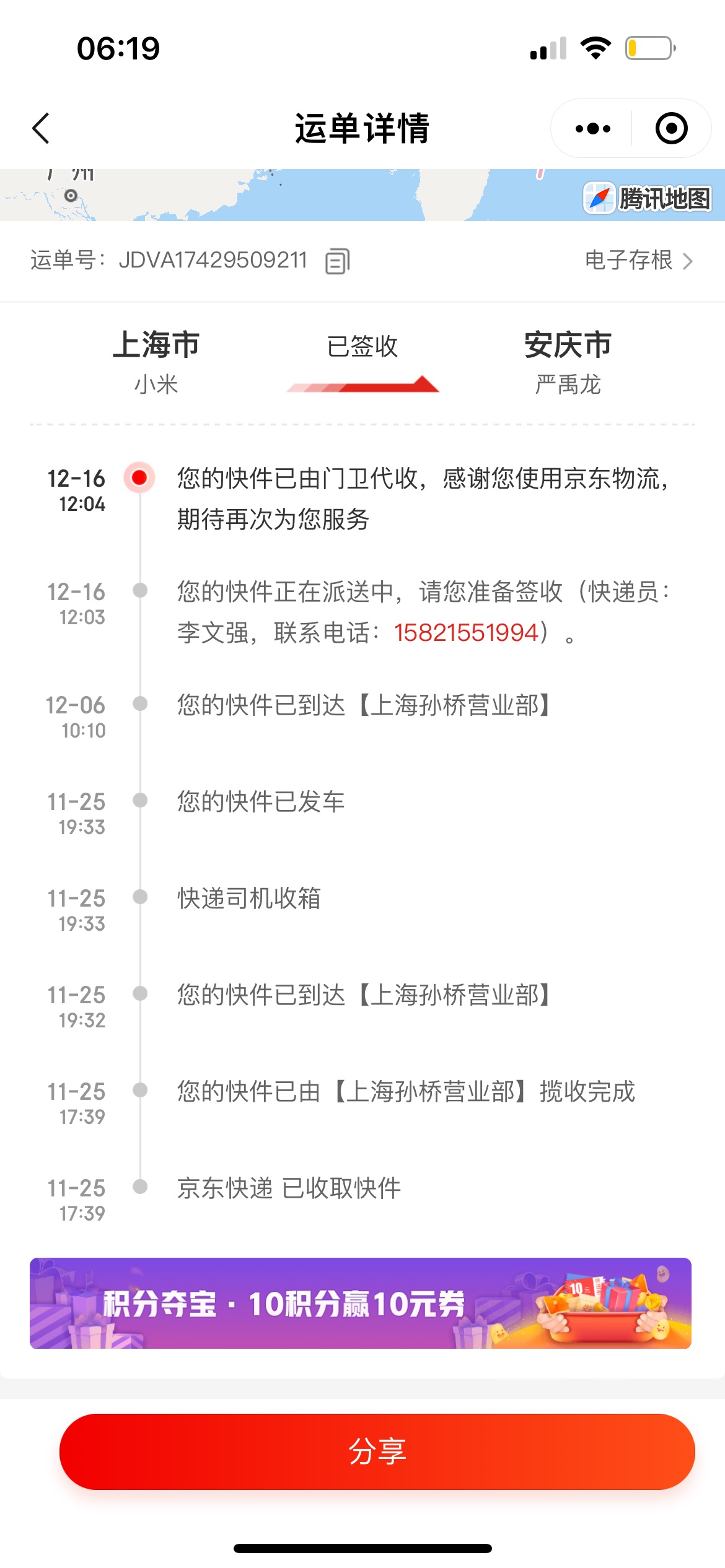Viewport: 725px width, 1568px height.
Task: Tap the red 分享 share button
Action: click(377, 1451)
